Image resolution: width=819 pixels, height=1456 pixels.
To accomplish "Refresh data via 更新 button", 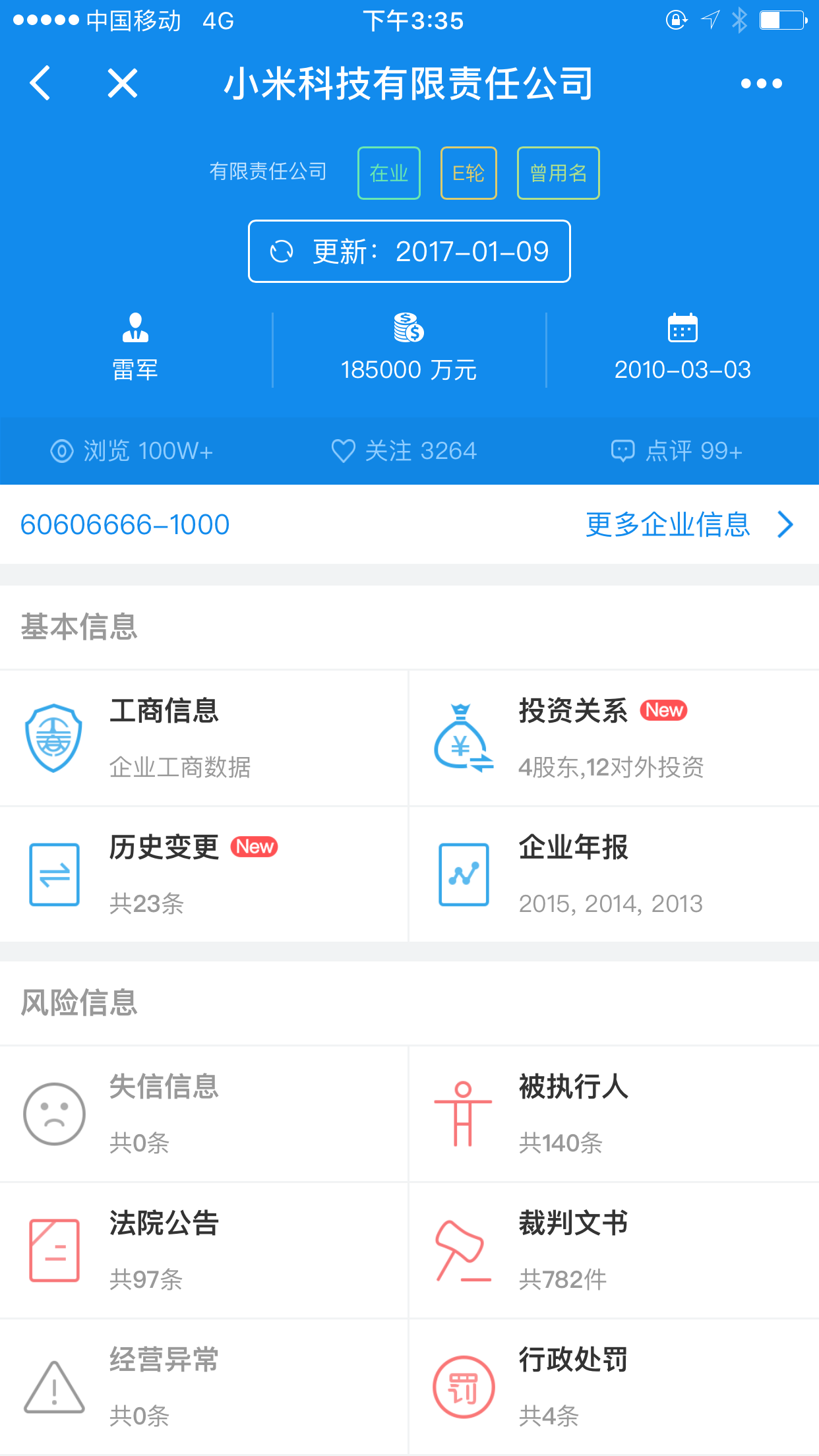I will click(409, 251).
